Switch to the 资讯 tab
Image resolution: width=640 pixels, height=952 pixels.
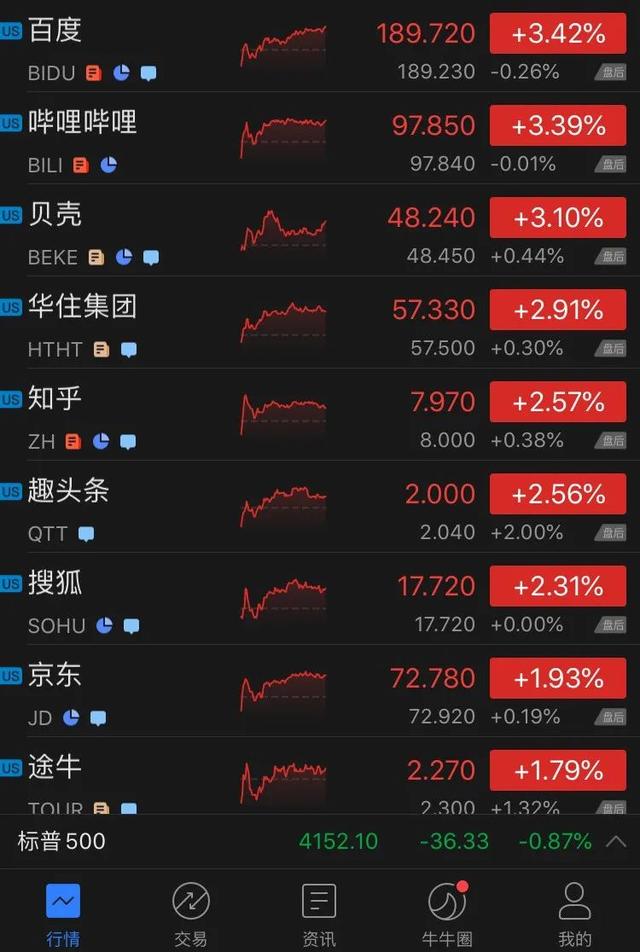319,914
